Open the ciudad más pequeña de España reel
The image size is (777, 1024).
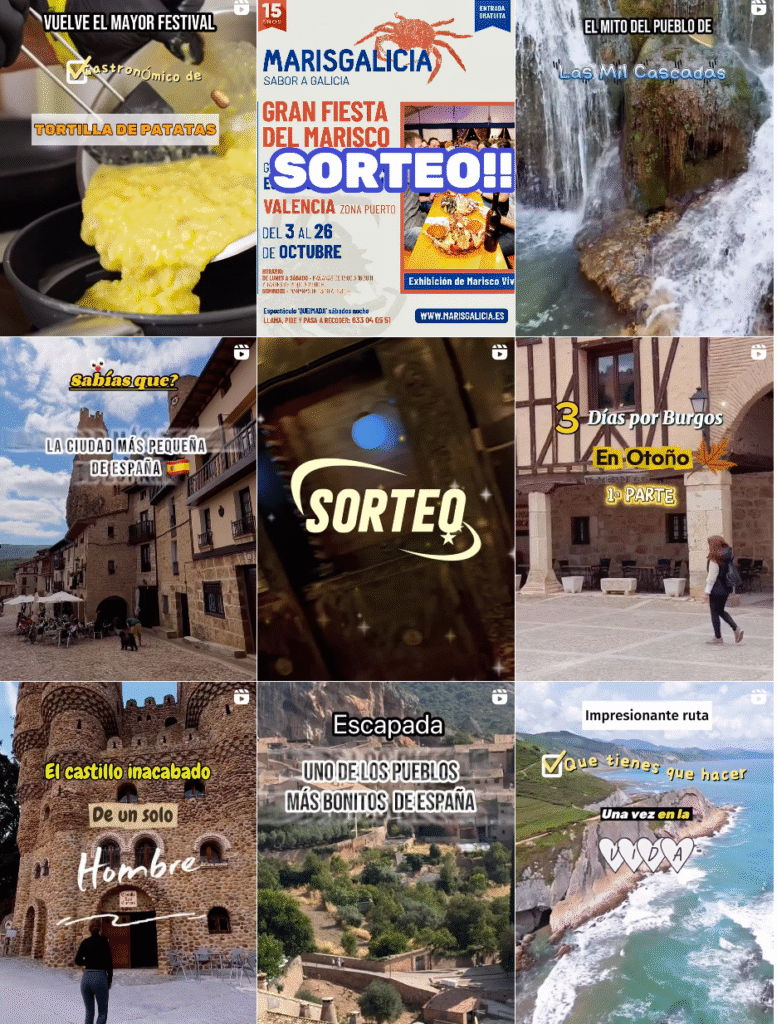(128, 510)
